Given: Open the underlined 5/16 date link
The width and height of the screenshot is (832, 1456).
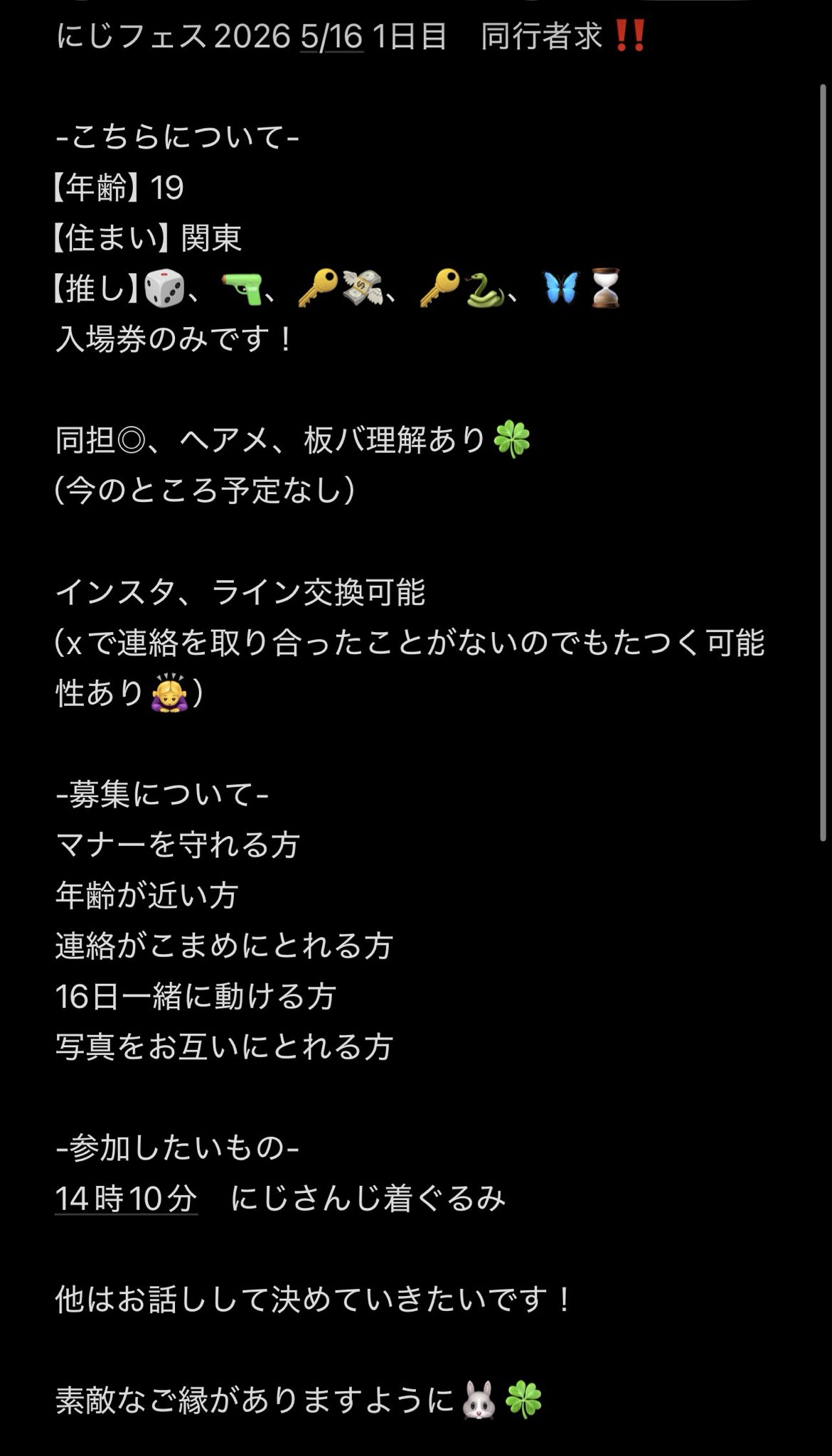Looking at the screenshot, I should pyautogui.click(x=331, y=37).
